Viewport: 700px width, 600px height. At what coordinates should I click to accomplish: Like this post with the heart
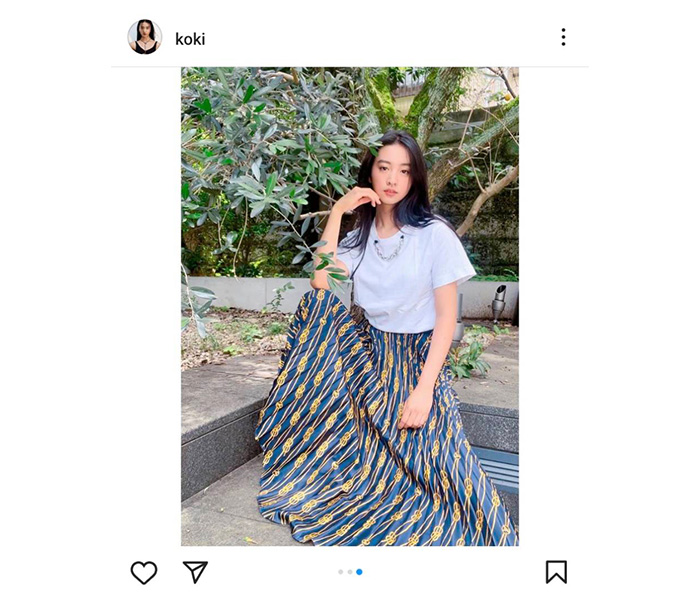click(144, 572)
